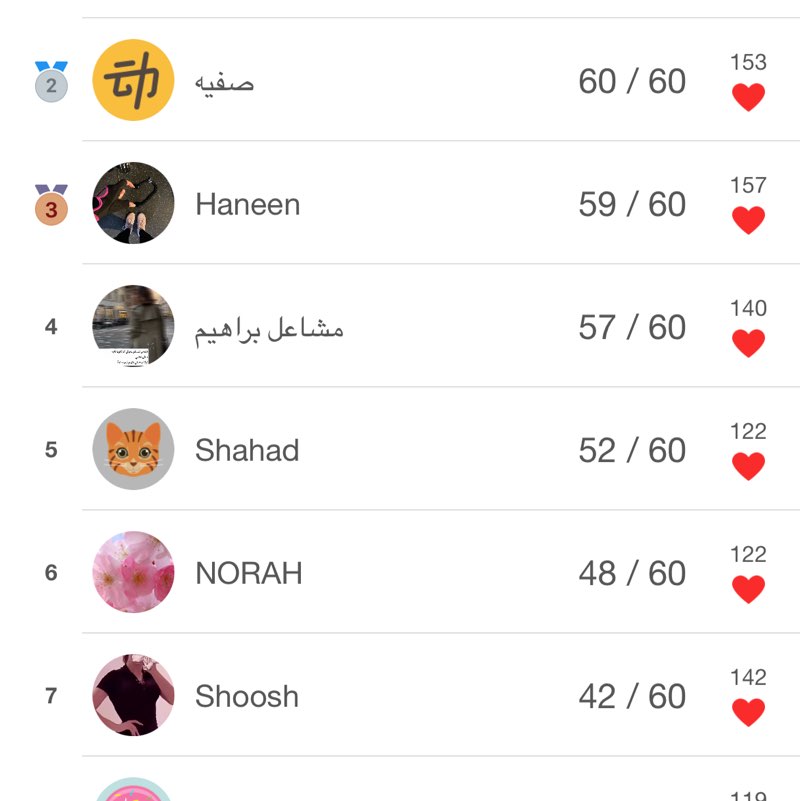
Task: View Shoosh's dark profile photo
Action: coord(133,695)
